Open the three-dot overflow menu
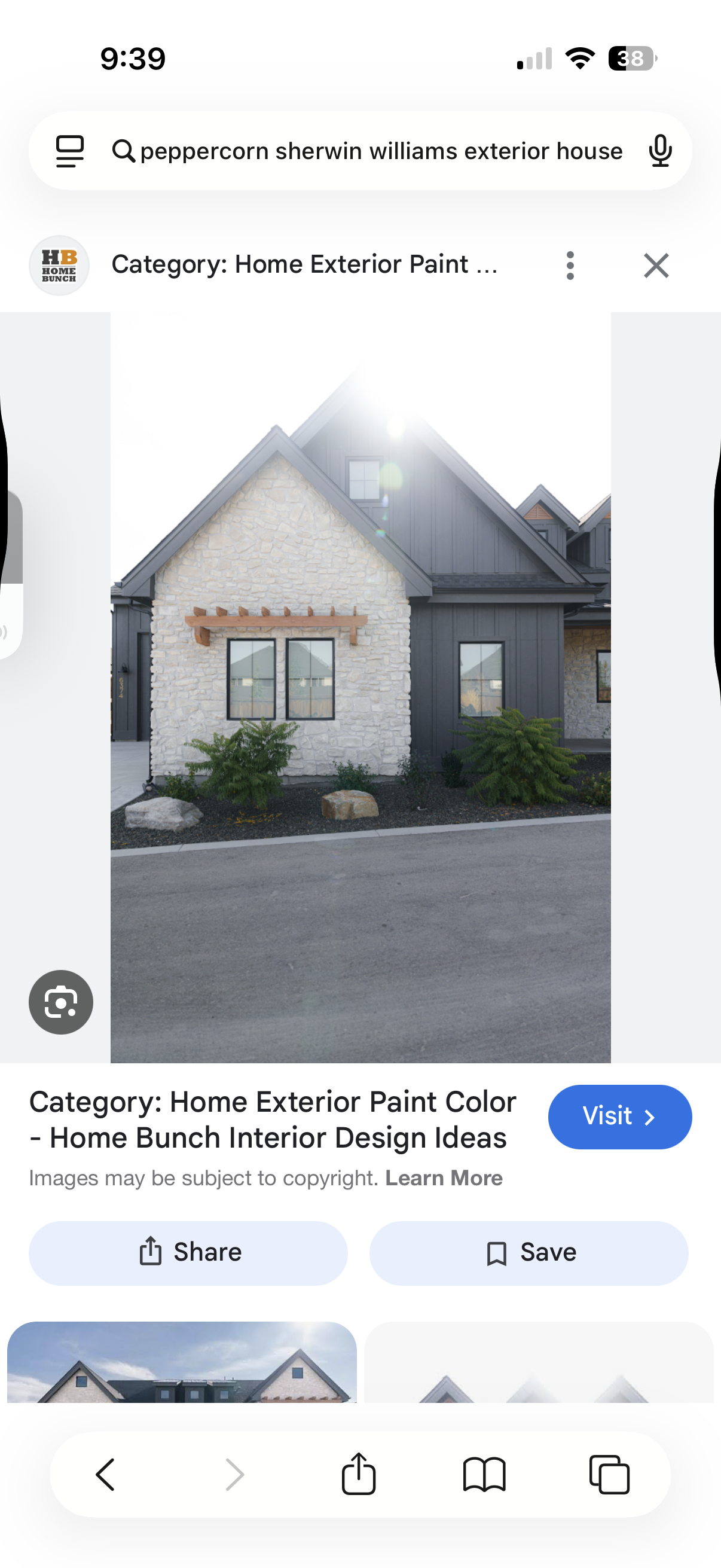The height and width of the screenshot is (1568, 721). point(570,266)
